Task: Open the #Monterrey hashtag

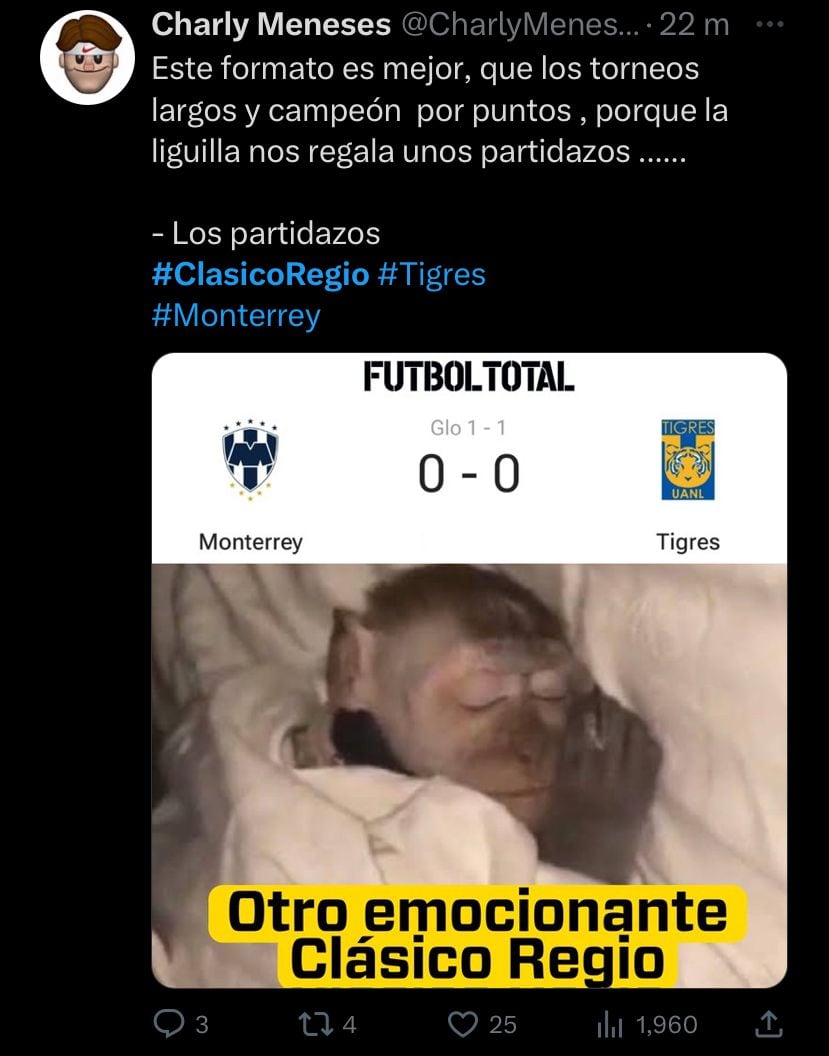Action: (236, 315)
